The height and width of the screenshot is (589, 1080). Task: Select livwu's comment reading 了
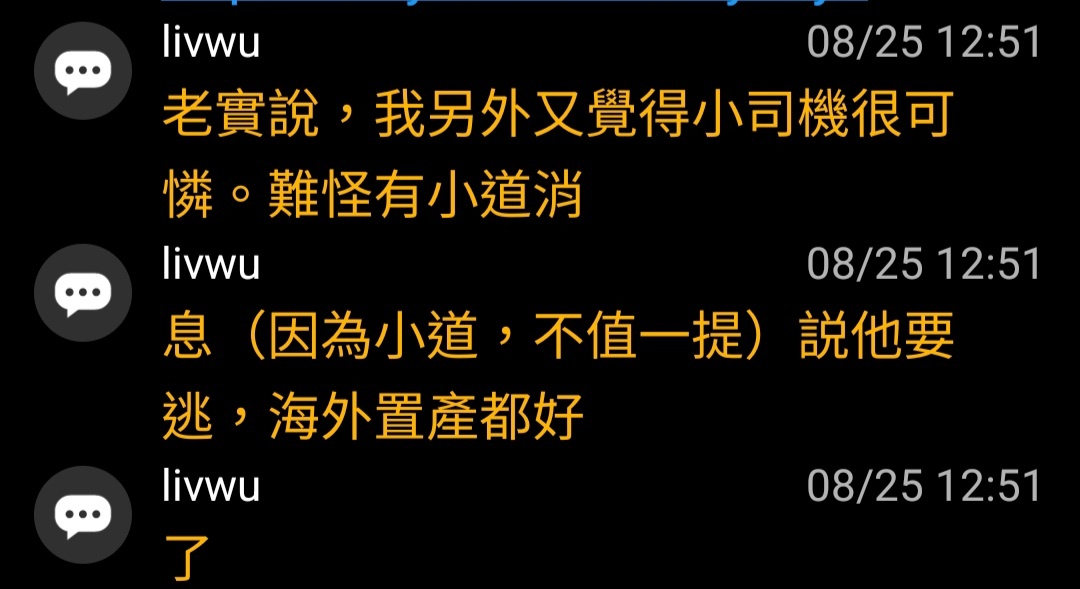[187, 559]
